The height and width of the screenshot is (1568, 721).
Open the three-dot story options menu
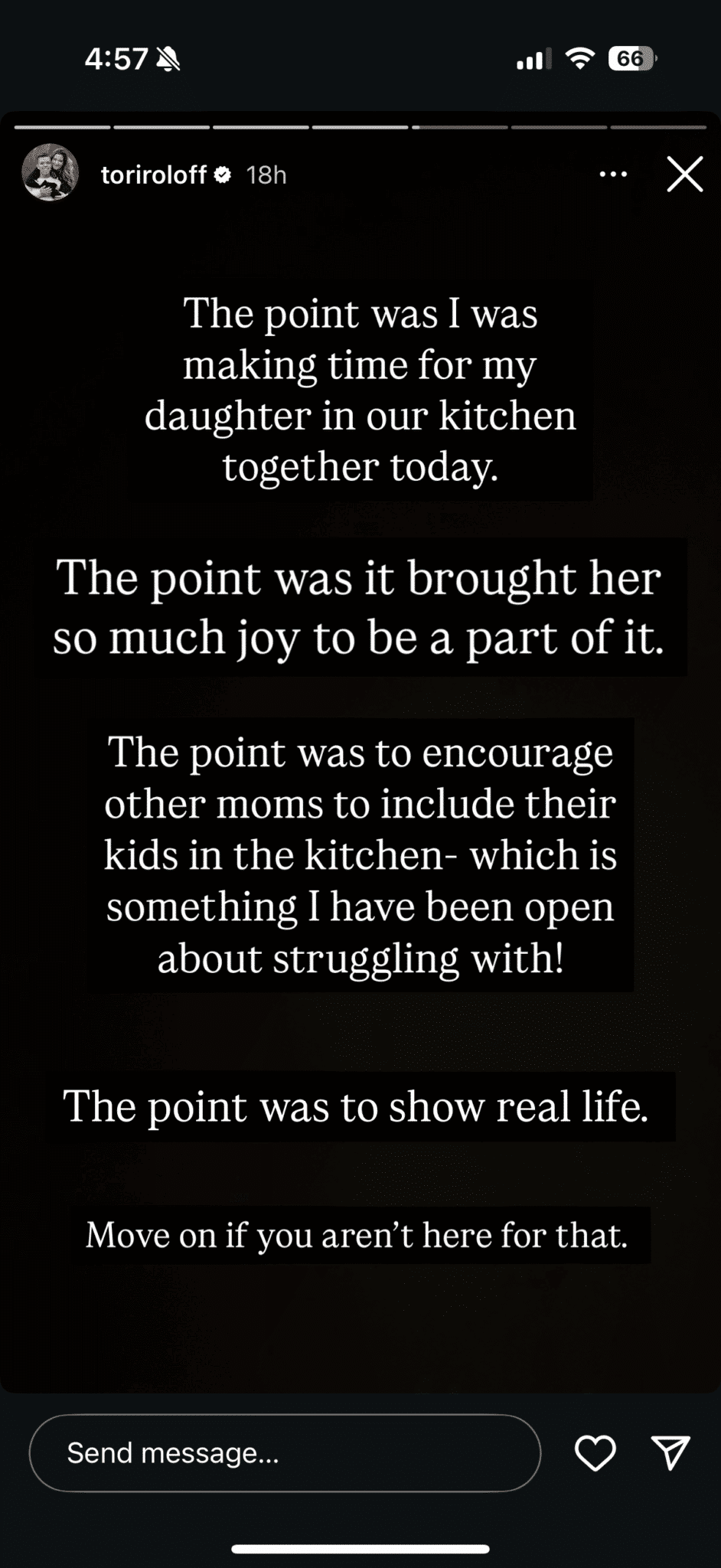tap(613, 175)
